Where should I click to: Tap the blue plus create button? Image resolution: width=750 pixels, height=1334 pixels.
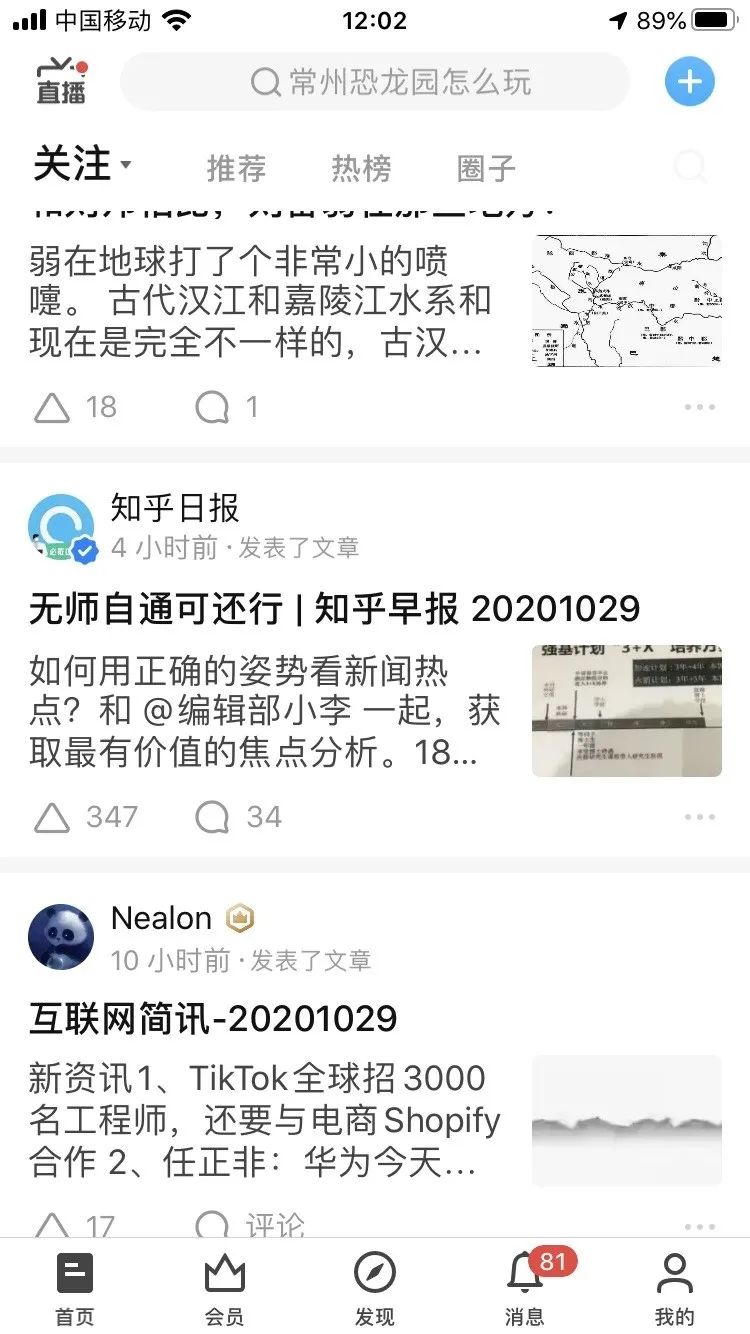690,82
